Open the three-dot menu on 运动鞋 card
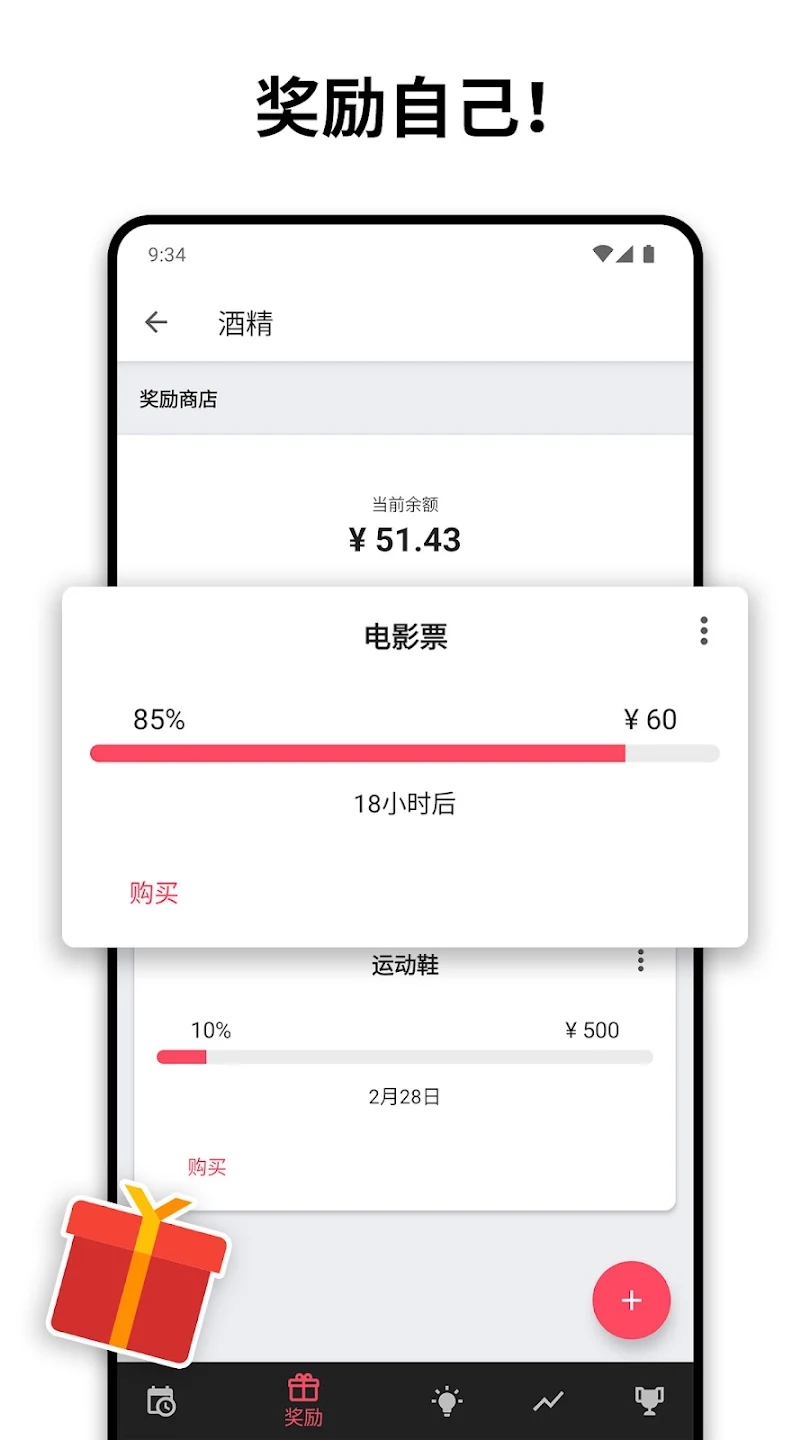810x1440 pixels. pyautogui.click(x=641, y=961)
